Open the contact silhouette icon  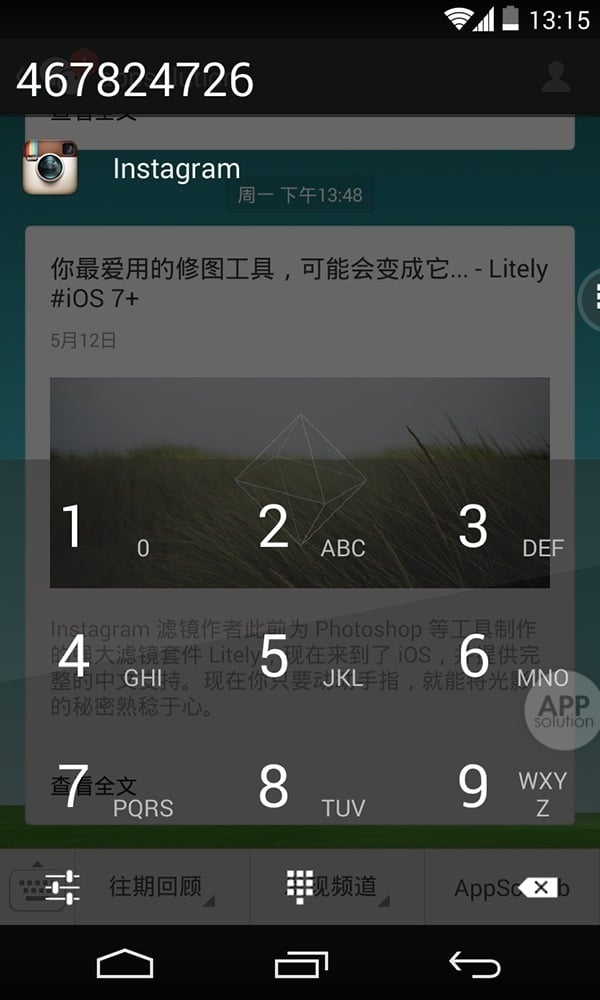(555, 77)
